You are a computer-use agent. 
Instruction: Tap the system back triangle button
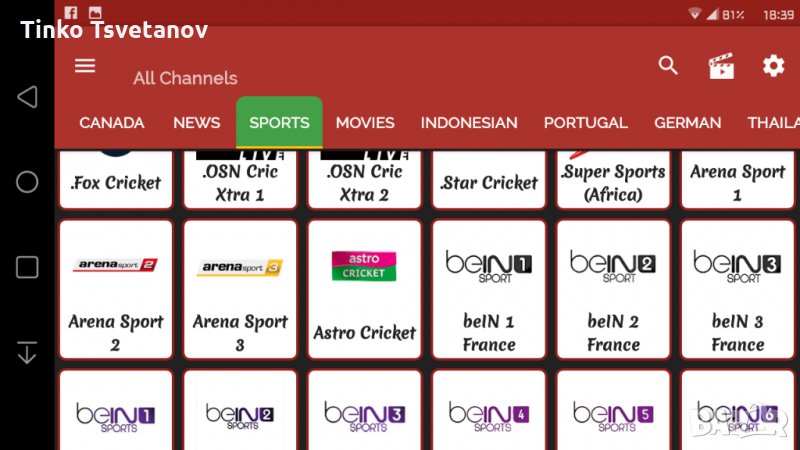[x=27, y=97]
